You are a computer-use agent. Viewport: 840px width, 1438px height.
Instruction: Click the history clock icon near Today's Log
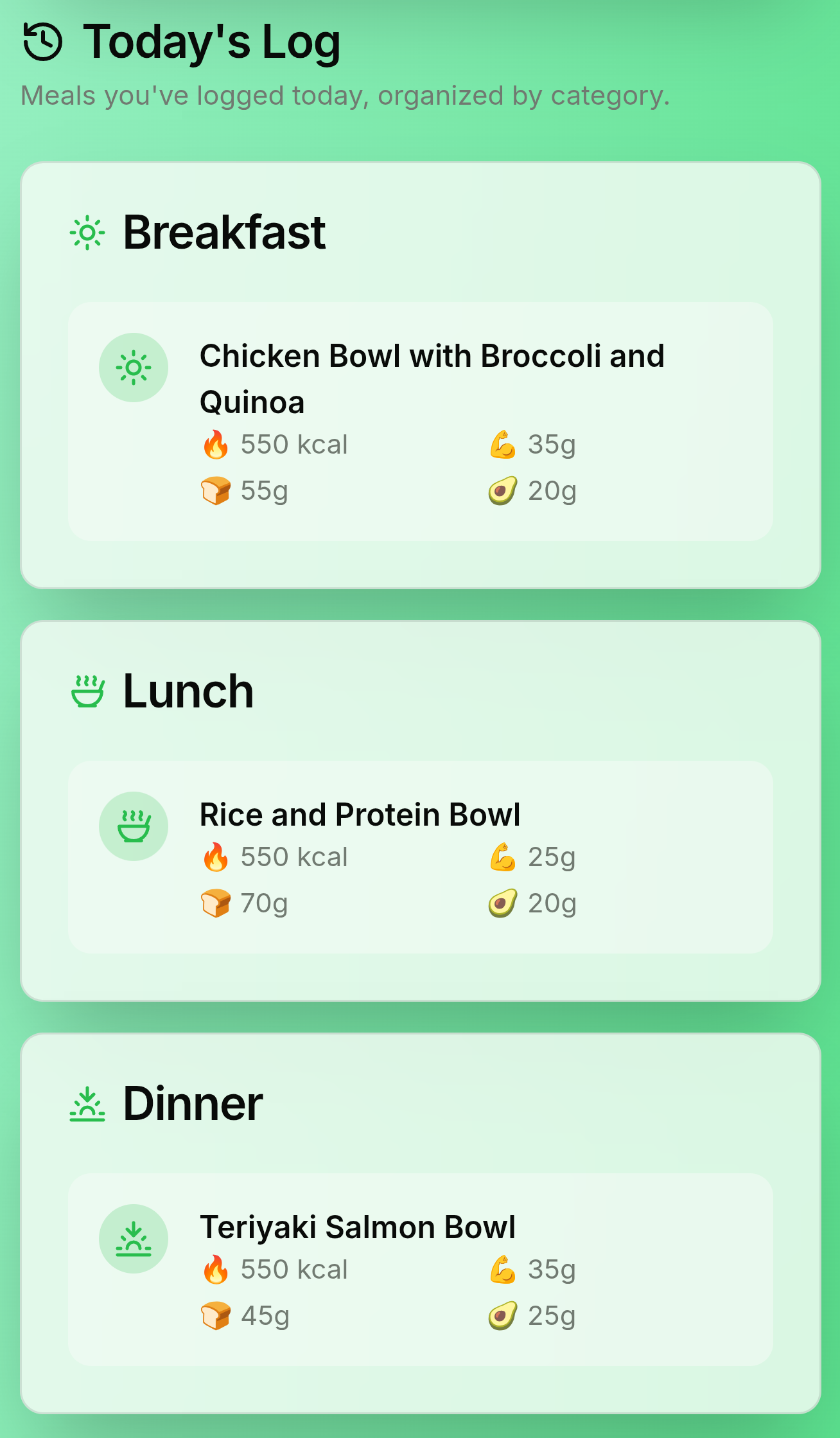point(42,42)
